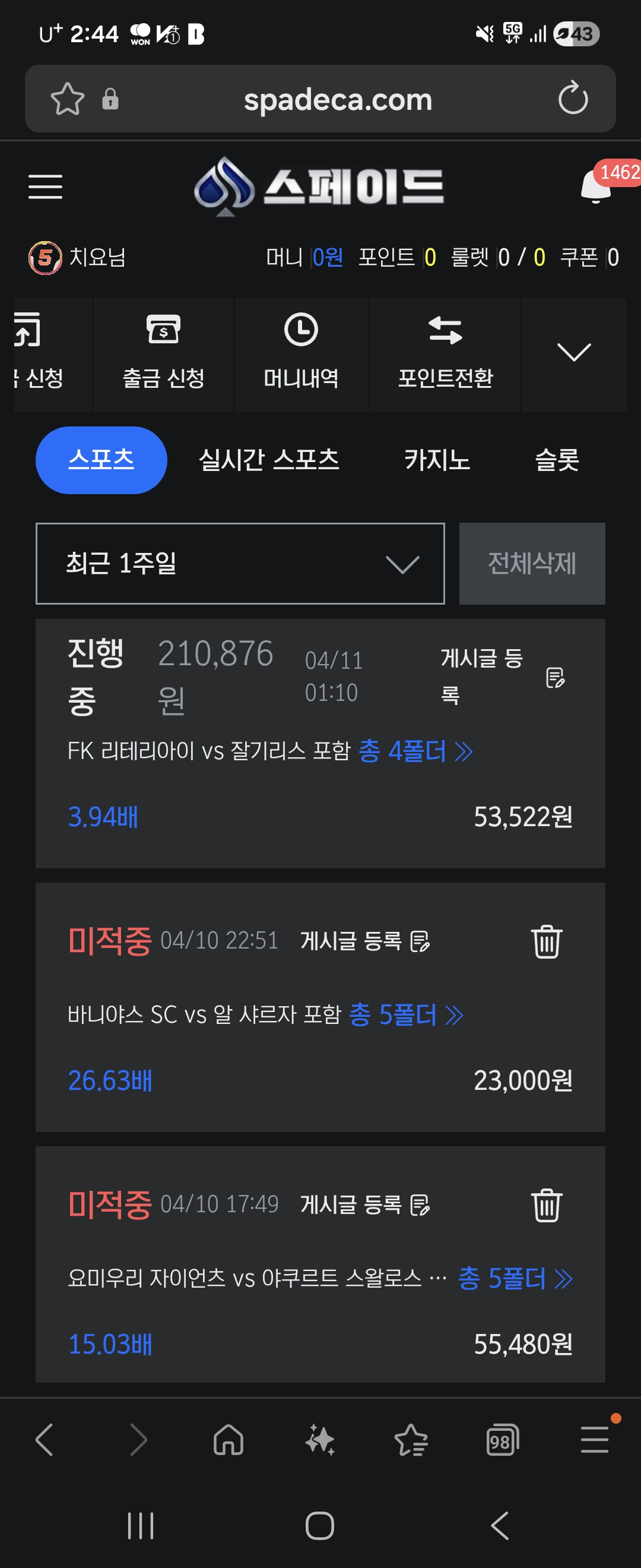Screen dimensions: 641x1568
Task: Go to the browser home page
Action: point(228,1441)
